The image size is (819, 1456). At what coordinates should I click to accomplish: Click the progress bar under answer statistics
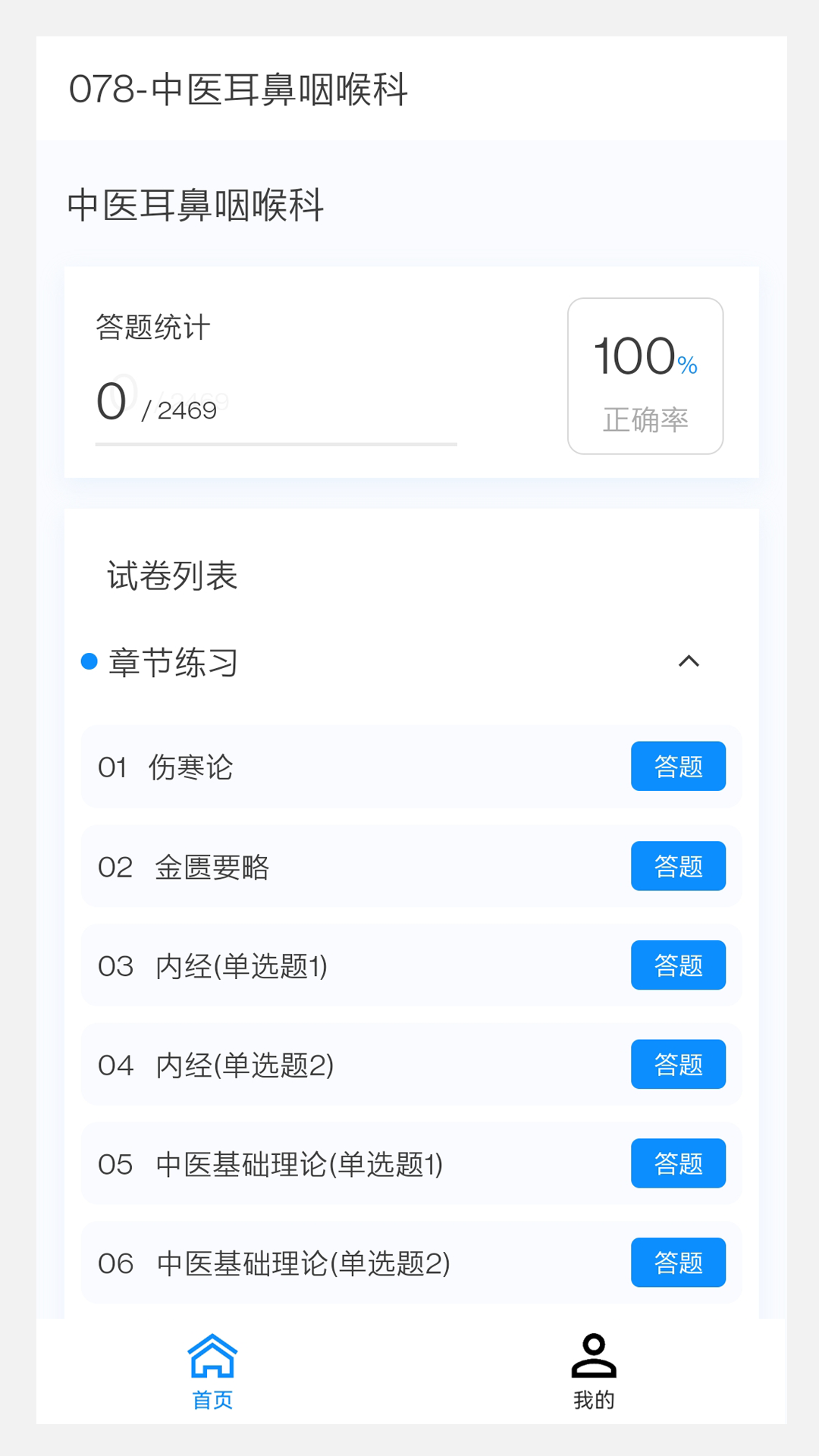[x=276, y=445]
